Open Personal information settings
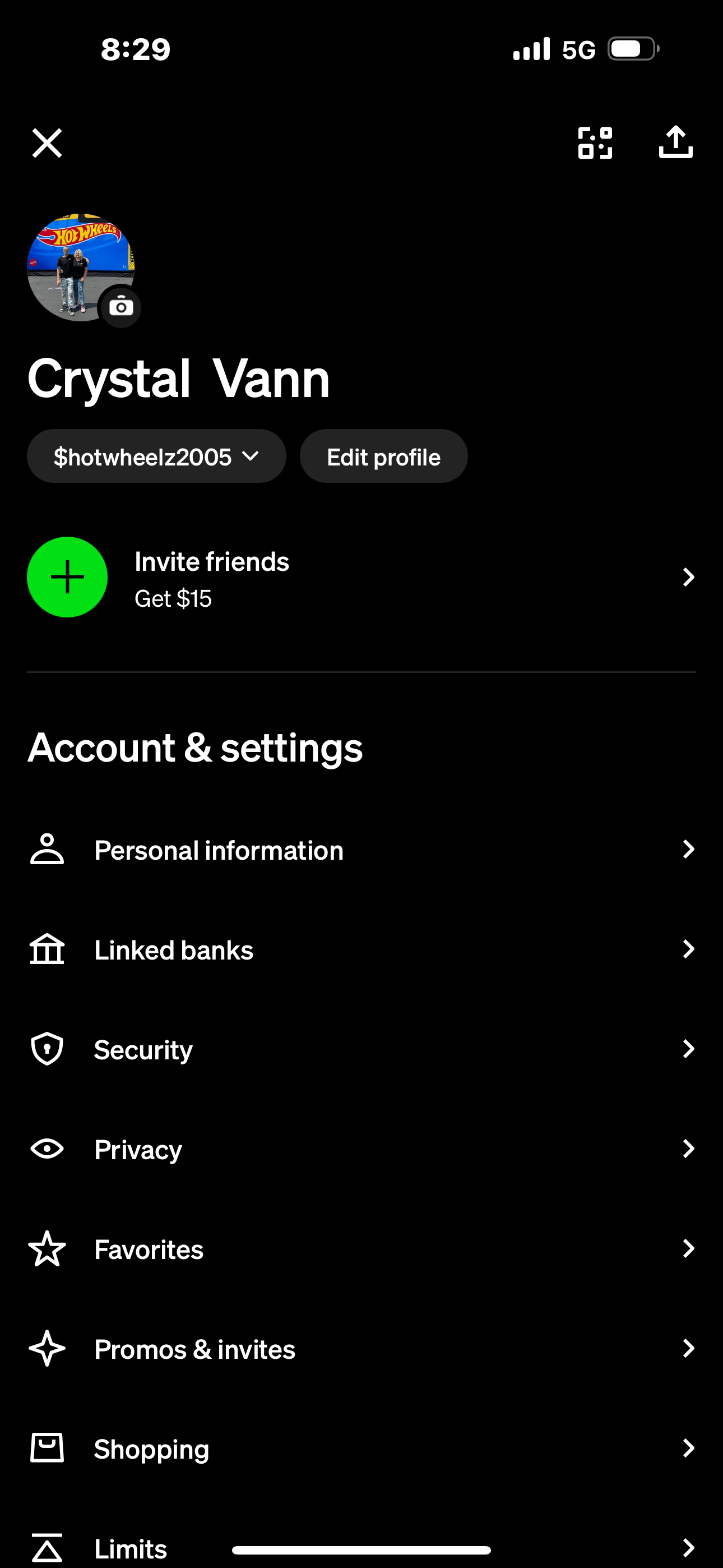The width and height of the screenshot is (723, 1568). pos(361,850)
